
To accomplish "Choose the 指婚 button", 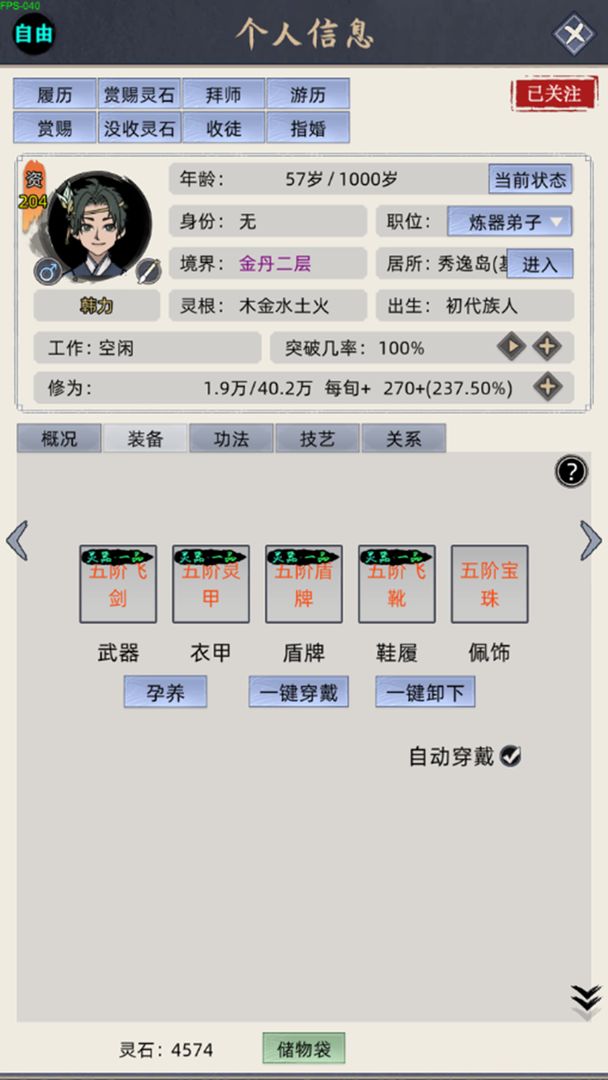I will pyautogui.click(x=308, y=128).
